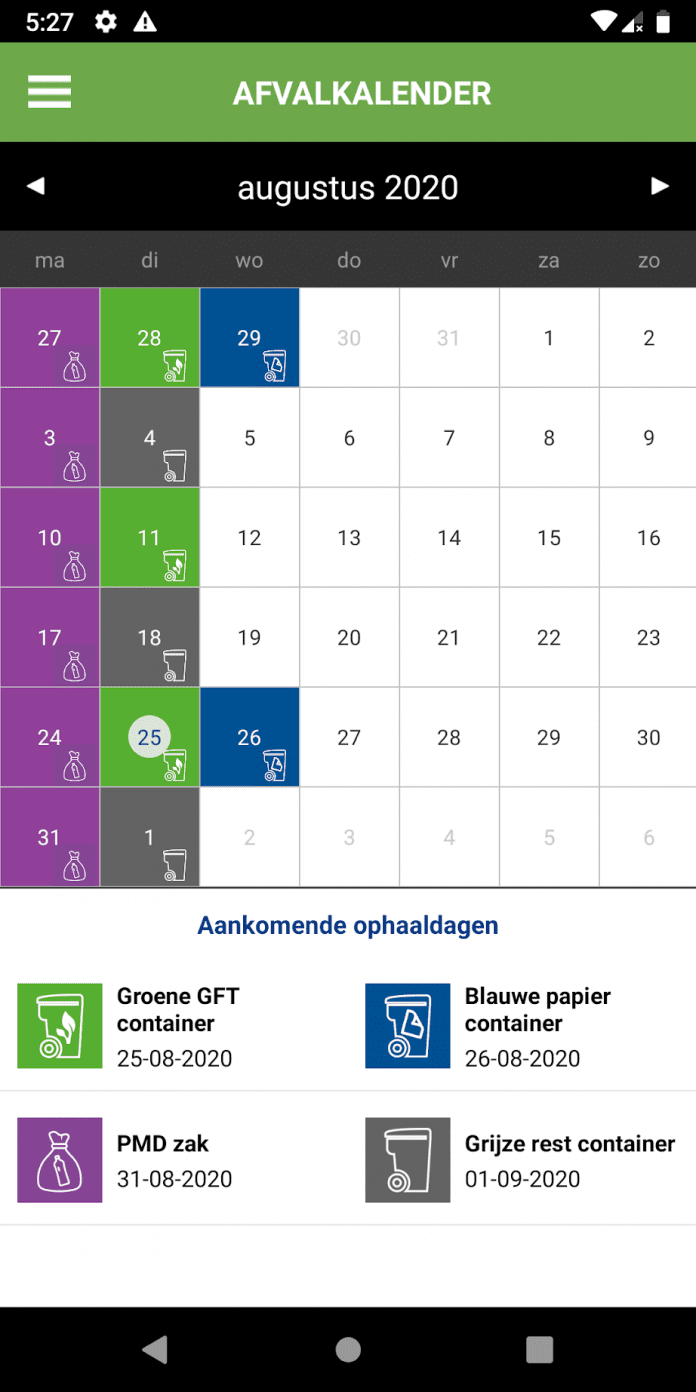Select date 15 August
Viewport: 696px width, 1392px height.
coord(548,537)
